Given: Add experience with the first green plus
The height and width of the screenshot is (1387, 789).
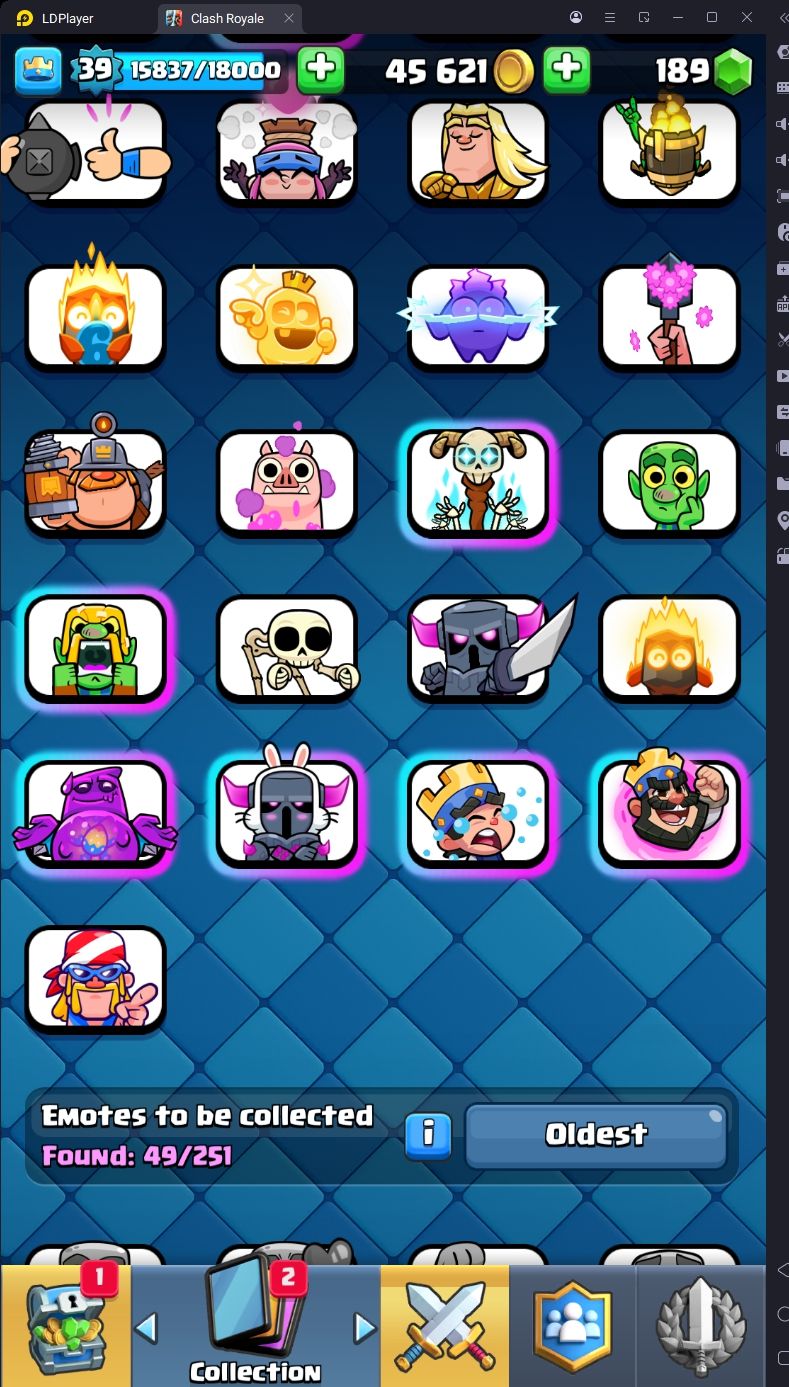Looking at the screenshot, I should [x=320, y=70].
